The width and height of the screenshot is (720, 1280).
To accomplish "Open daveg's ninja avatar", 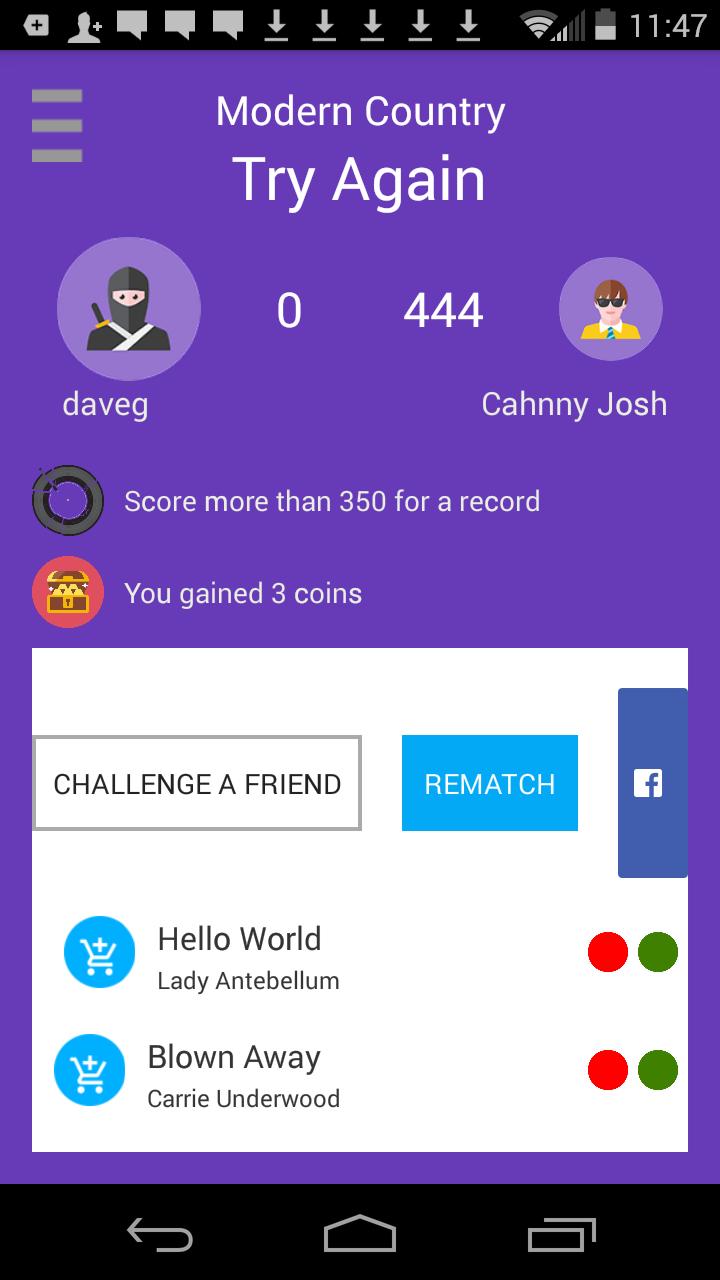I will click(x=129, y=309).
